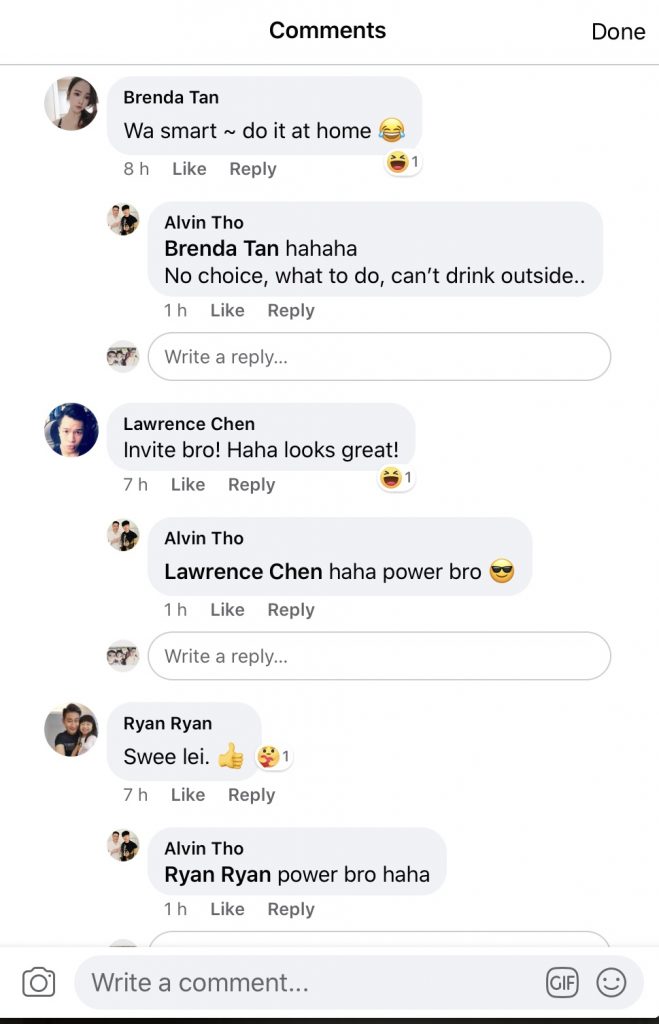Viewport: 659px width, 1024px height.
Task: View Brenda Tan's profile picture
Action: pyautogui.click(x=72, y=104)
